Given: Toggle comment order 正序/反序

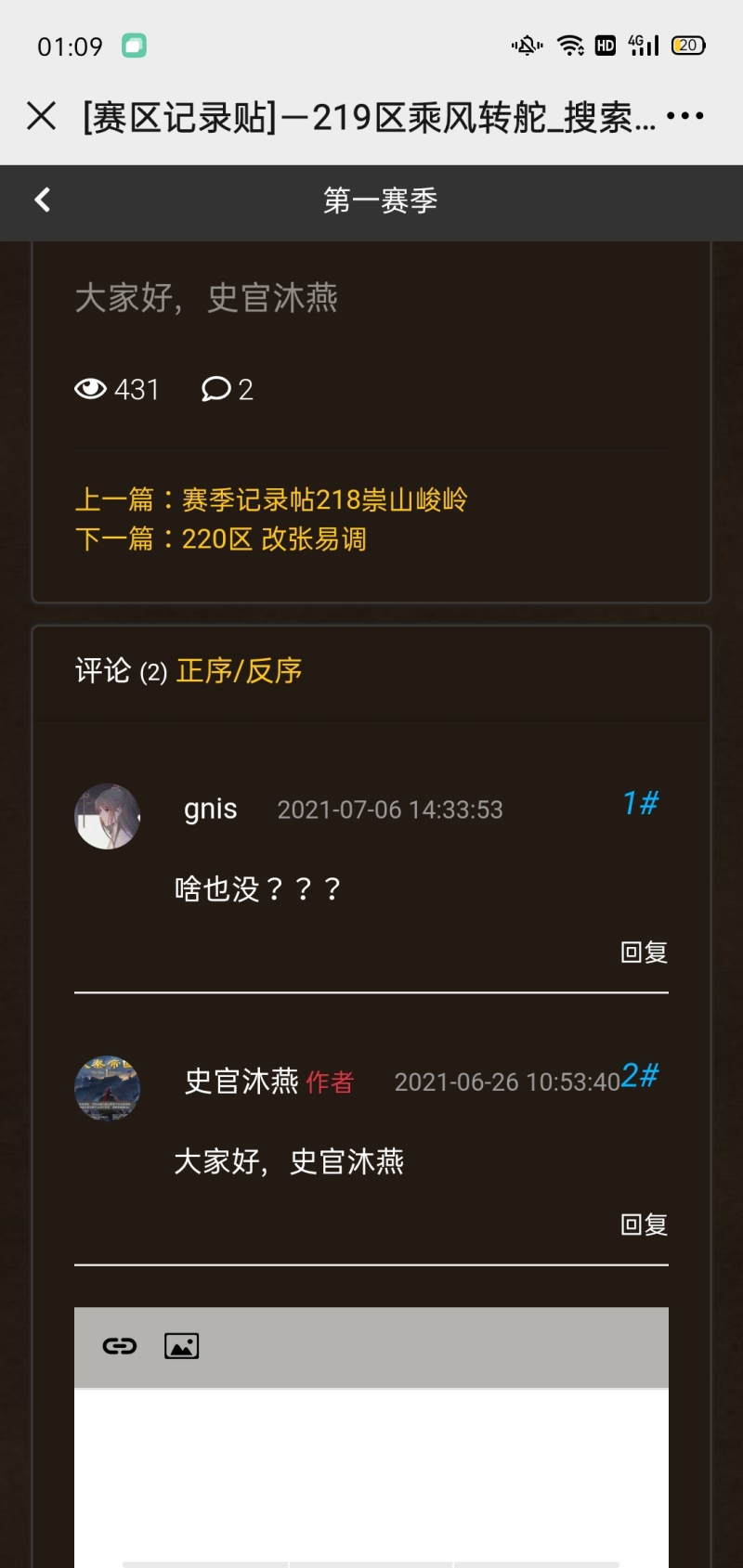Looking at the screenshot, I should coord(240,670).
